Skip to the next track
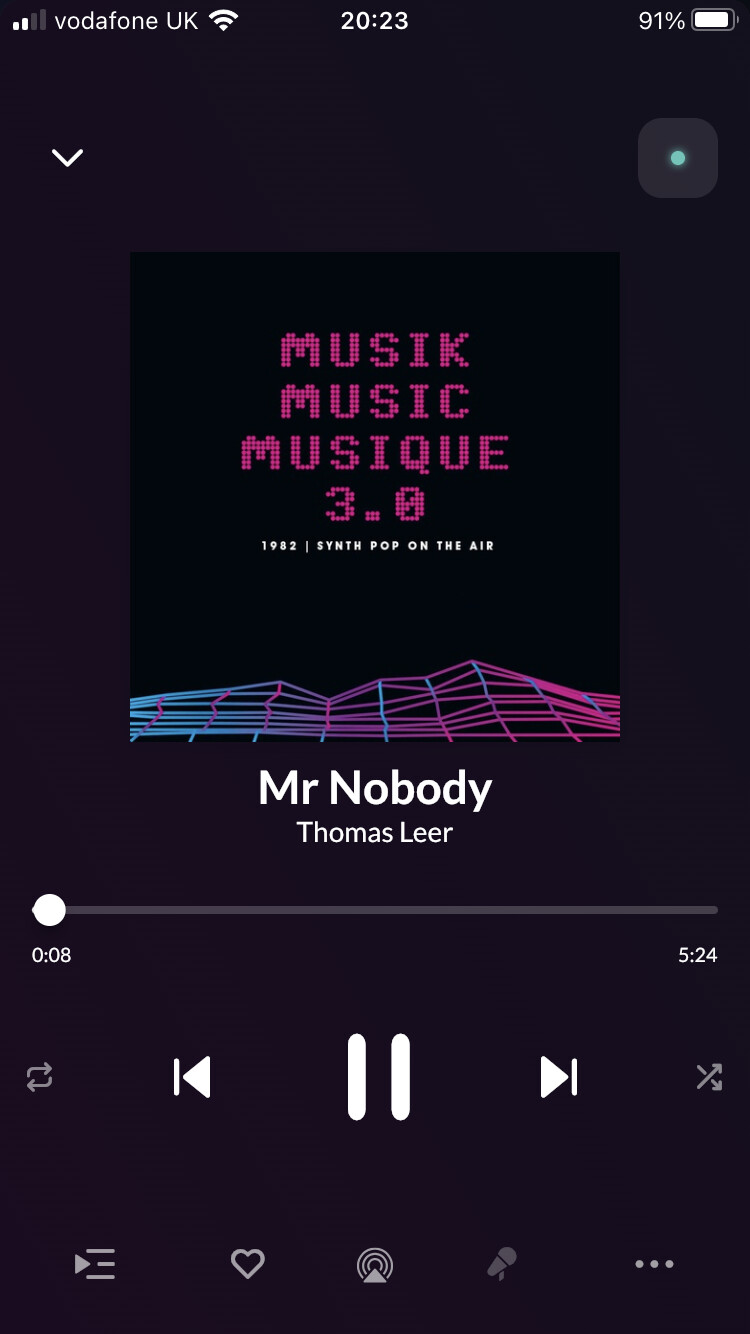Image resolution: width=750 pixels, height=1334 pixels. coord(559,1077)
